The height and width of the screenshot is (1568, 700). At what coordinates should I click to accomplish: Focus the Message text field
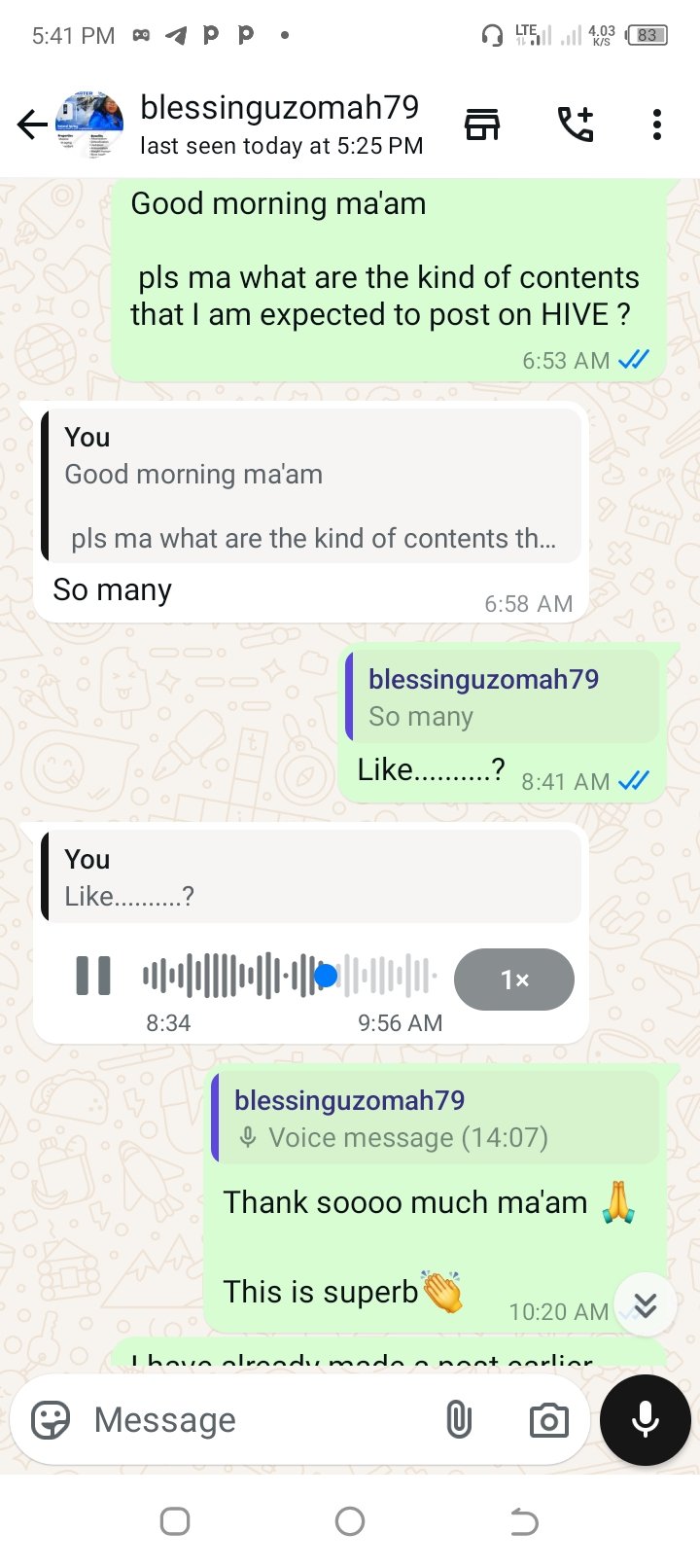click(x=258, y=1420)
